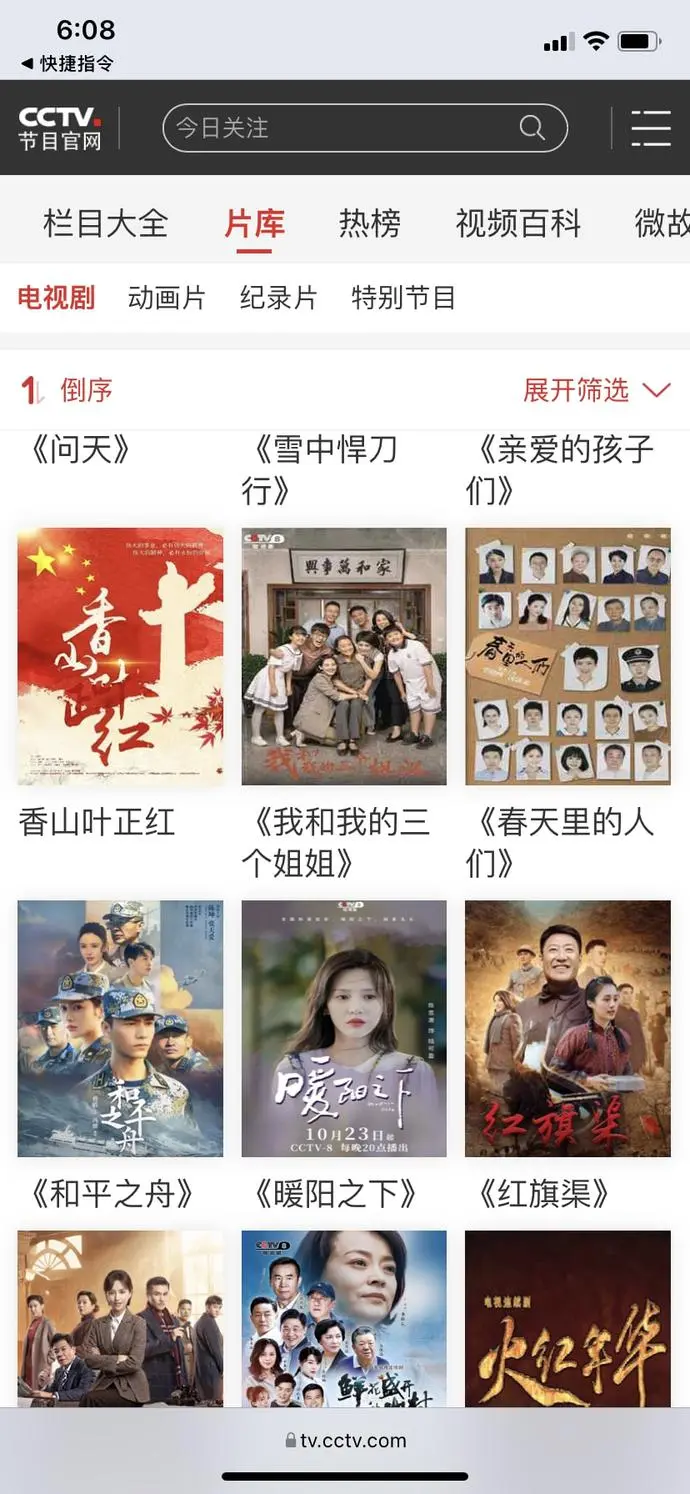Open the 《和平之舟》 drama poster

(120, 1028)
